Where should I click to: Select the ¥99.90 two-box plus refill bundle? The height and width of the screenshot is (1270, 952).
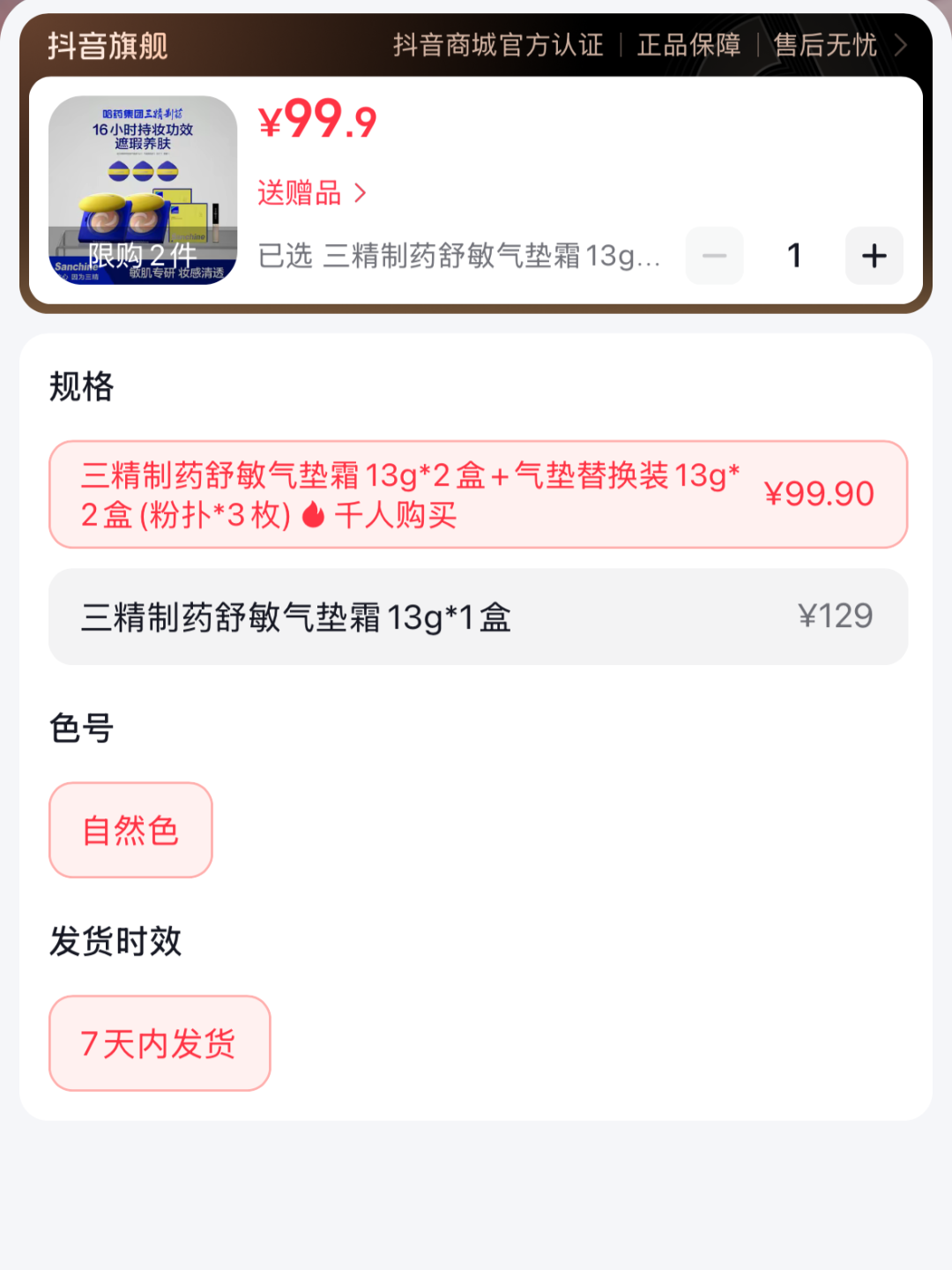(x=478, y=495)
